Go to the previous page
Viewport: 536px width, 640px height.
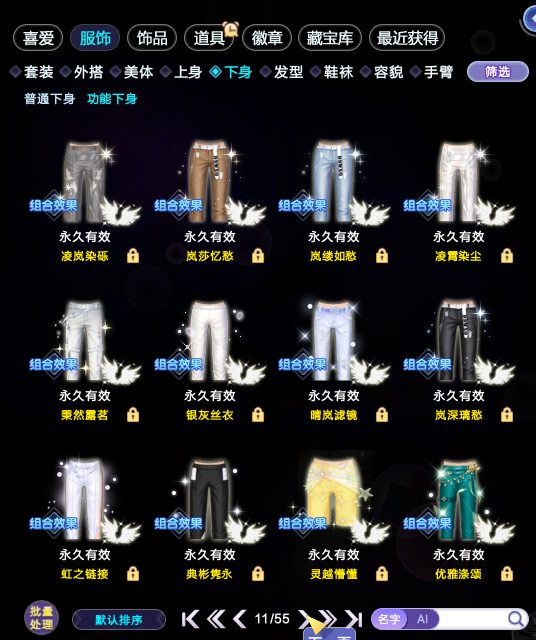point(240,619)
